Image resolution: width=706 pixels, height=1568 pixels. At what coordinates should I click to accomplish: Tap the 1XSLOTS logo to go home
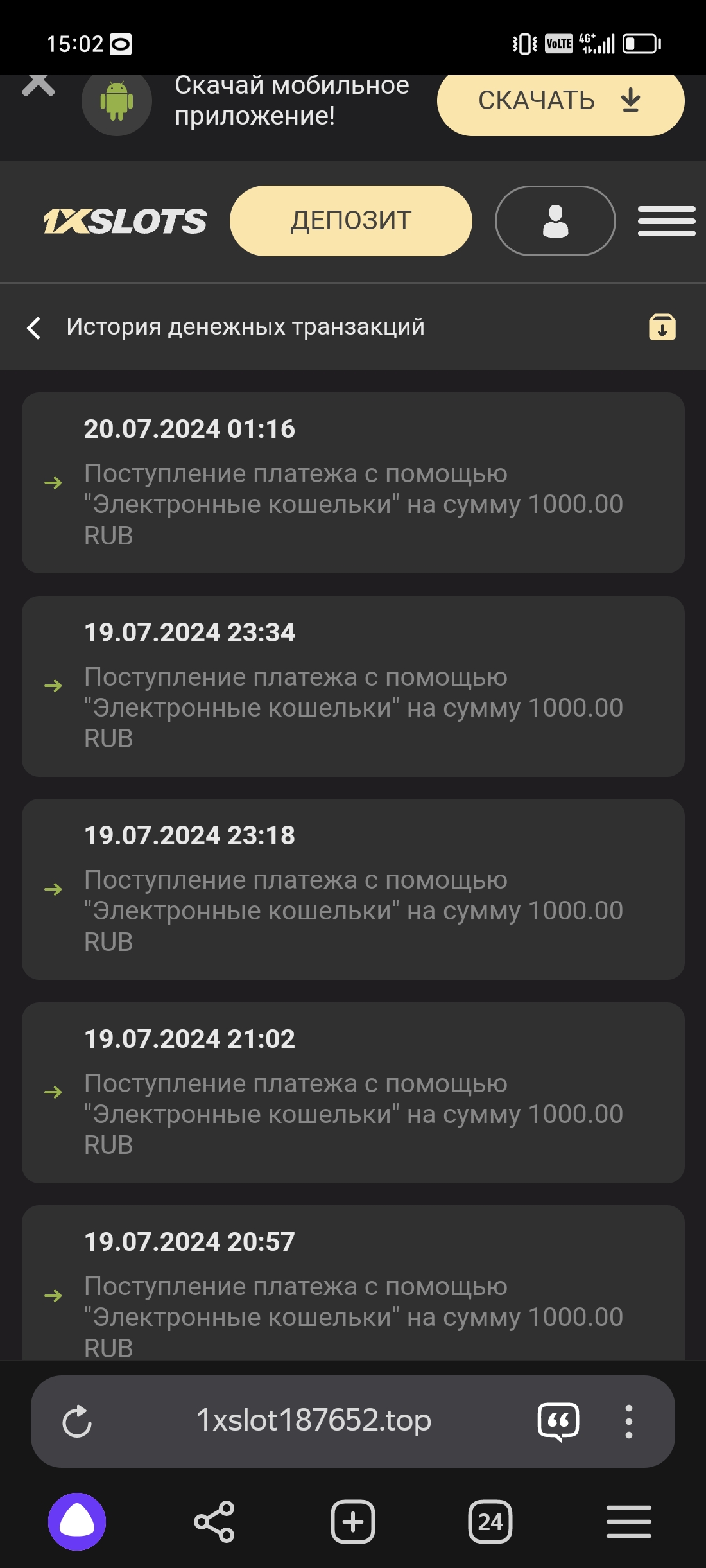tap(125, 221)
